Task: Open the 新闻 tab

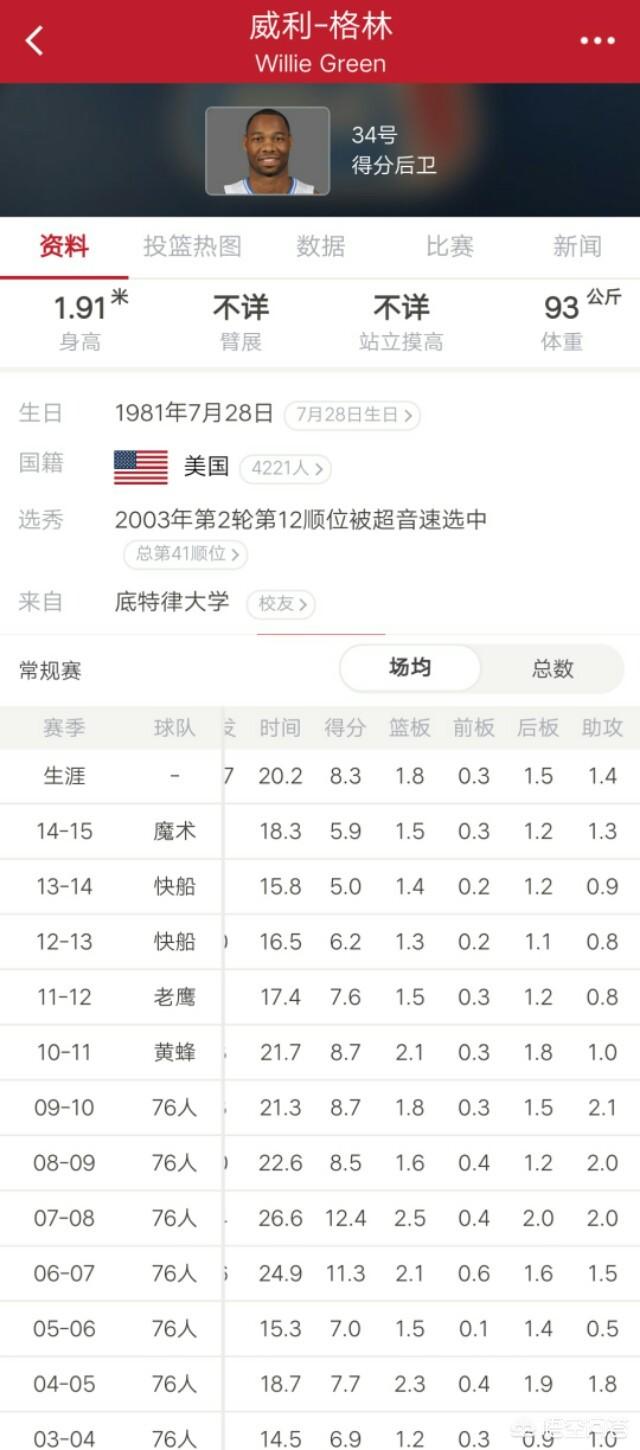Action: click(577, 247)
